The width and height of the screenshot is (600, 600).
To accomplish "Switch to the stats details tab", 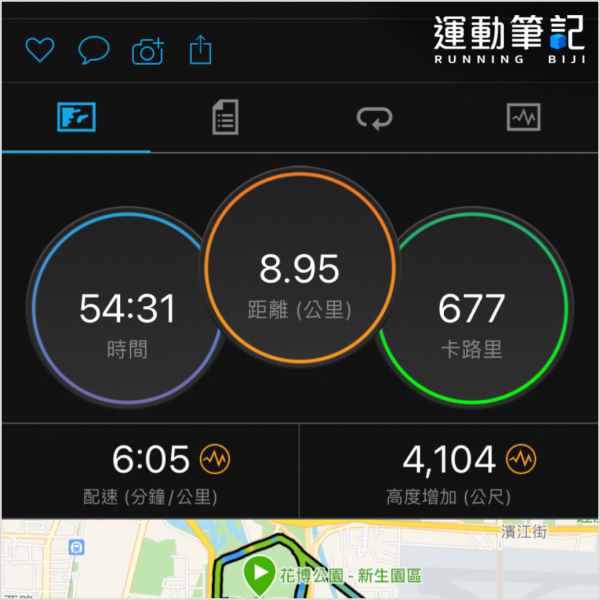I will (225, 118).
